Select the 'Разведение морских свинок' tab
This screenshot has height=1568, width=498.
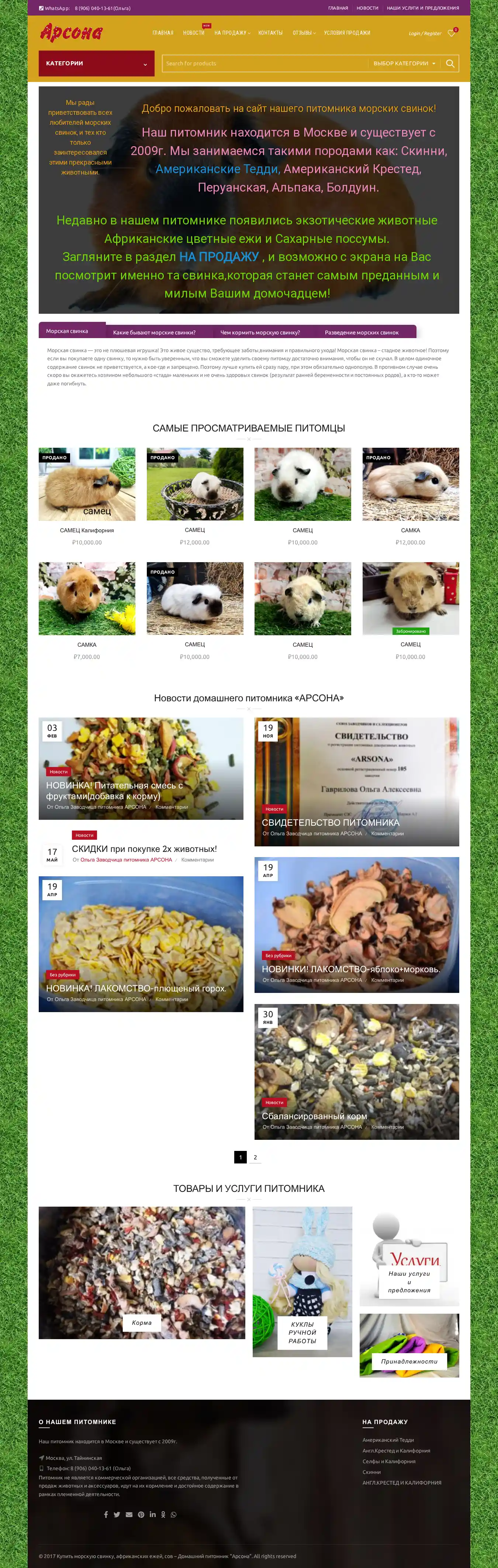coord(361,332)
